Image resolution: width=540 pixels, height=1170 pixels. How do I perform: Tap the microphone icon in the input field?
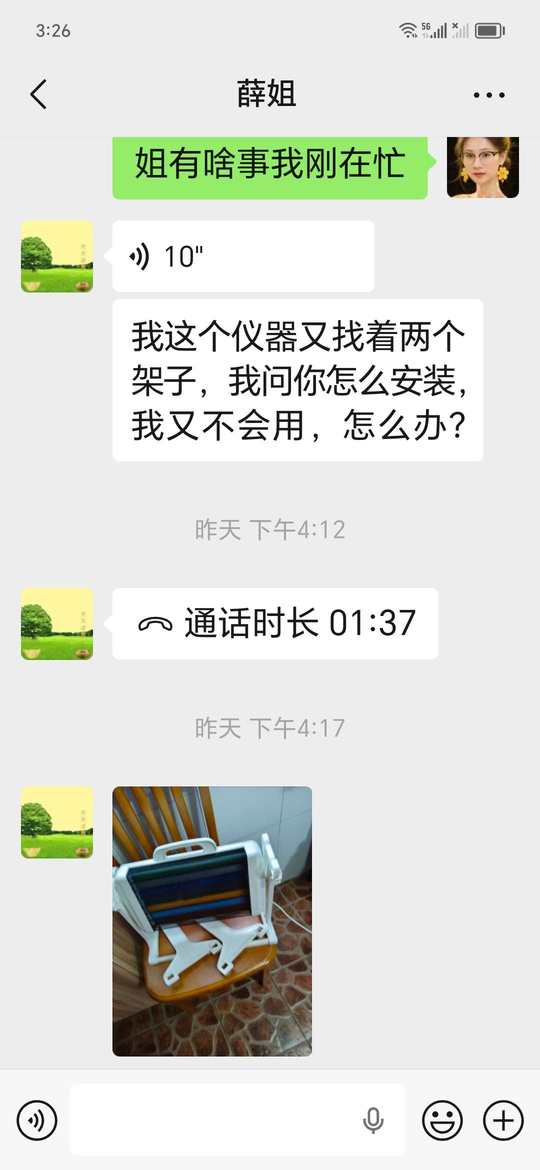(x=373, y=1121)
